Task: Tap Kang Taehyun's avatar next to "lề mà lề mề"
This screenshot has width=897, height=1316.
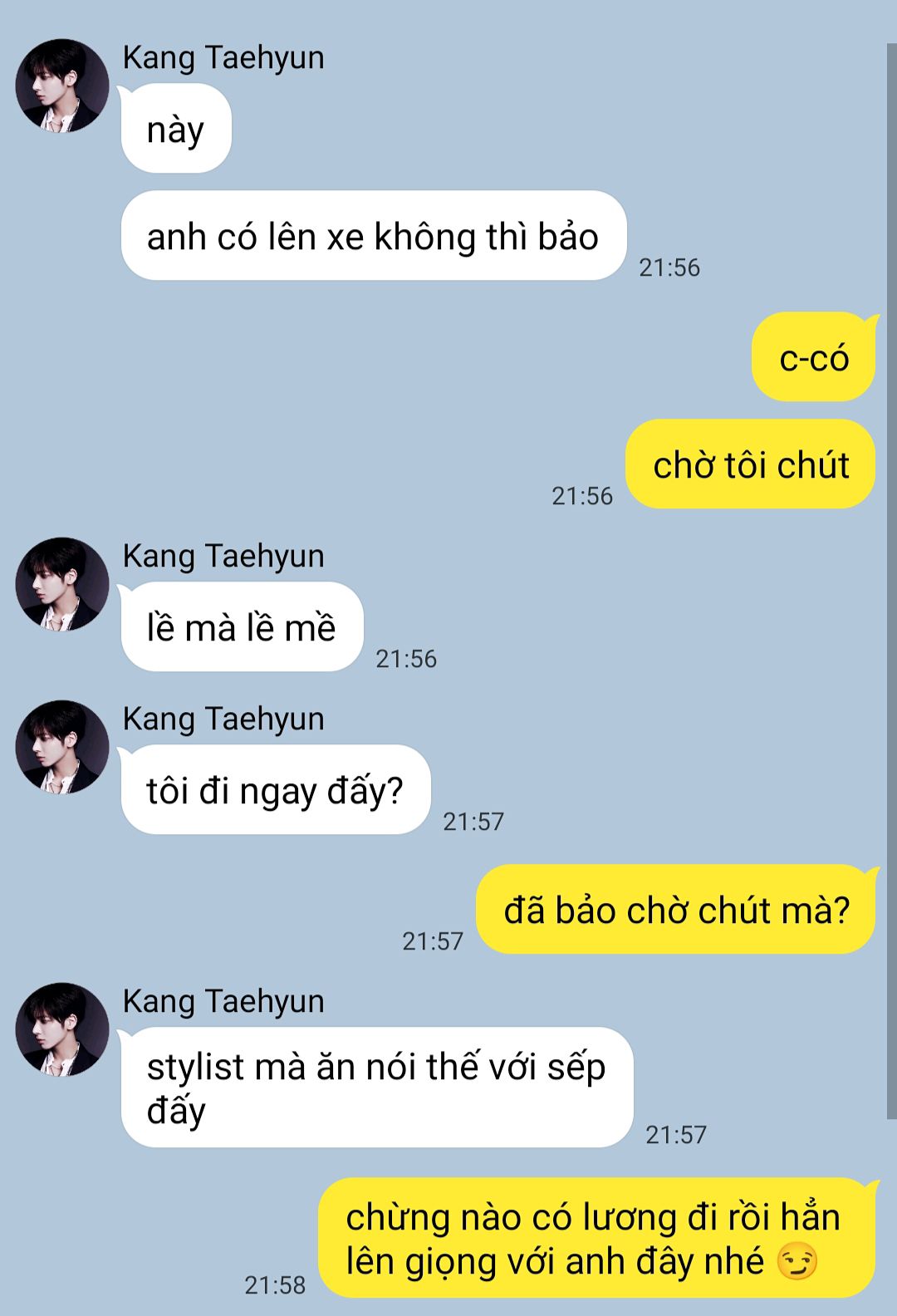Action: 62,584
